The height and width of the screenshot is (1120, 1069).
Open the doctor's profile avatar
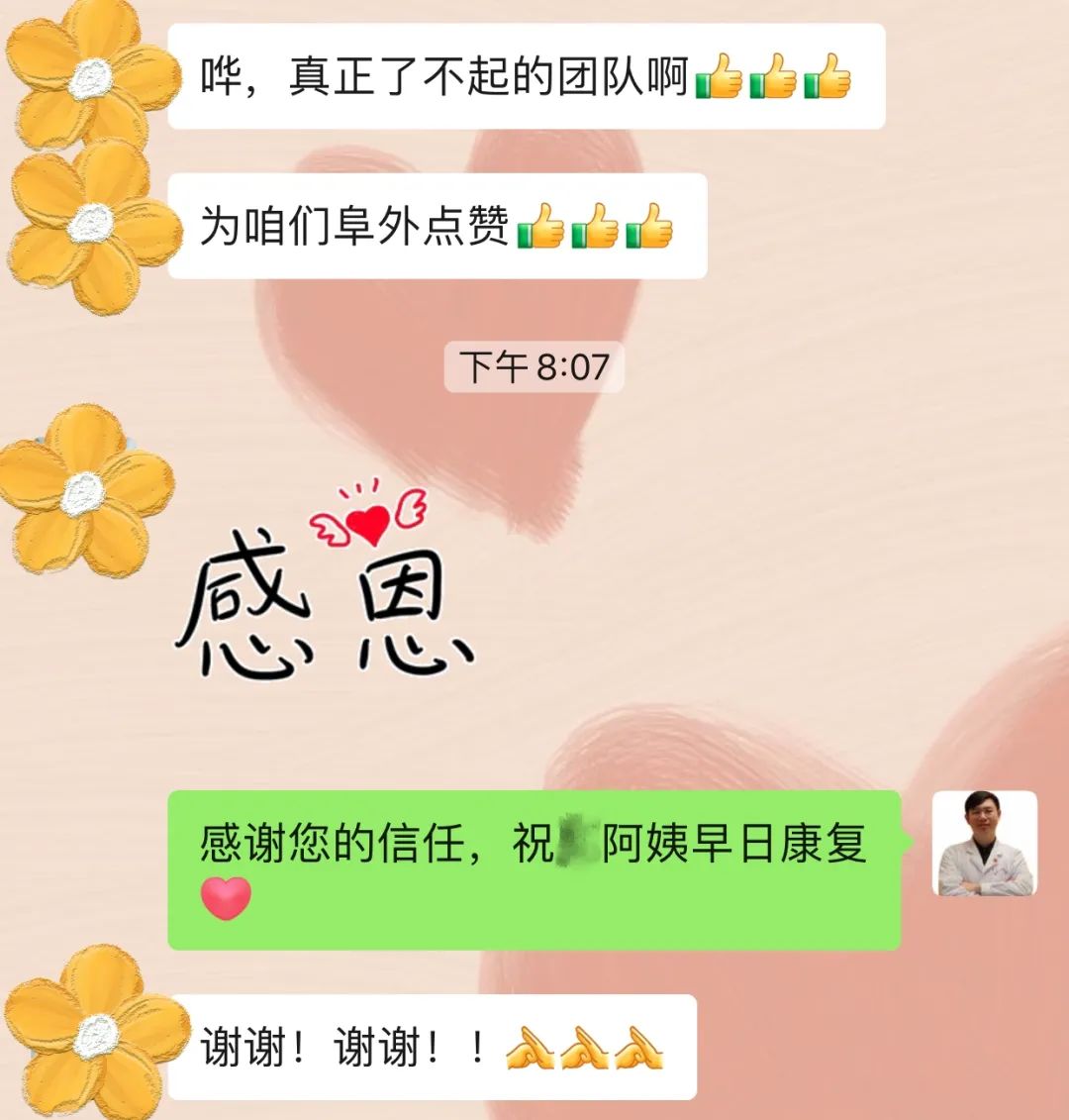(985, 844)
